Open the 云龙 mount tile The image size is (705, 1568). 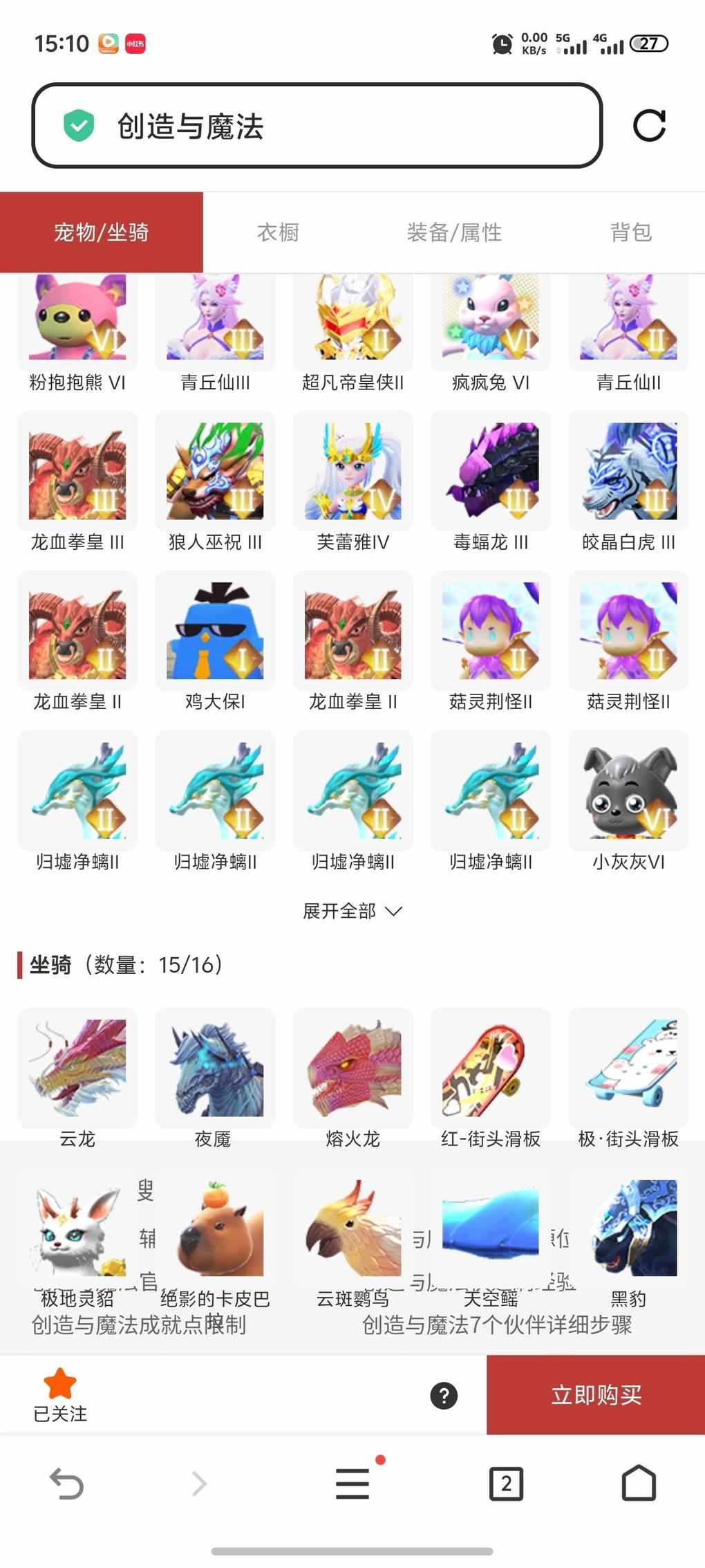pyautogui.click(x=77, y=1069)
